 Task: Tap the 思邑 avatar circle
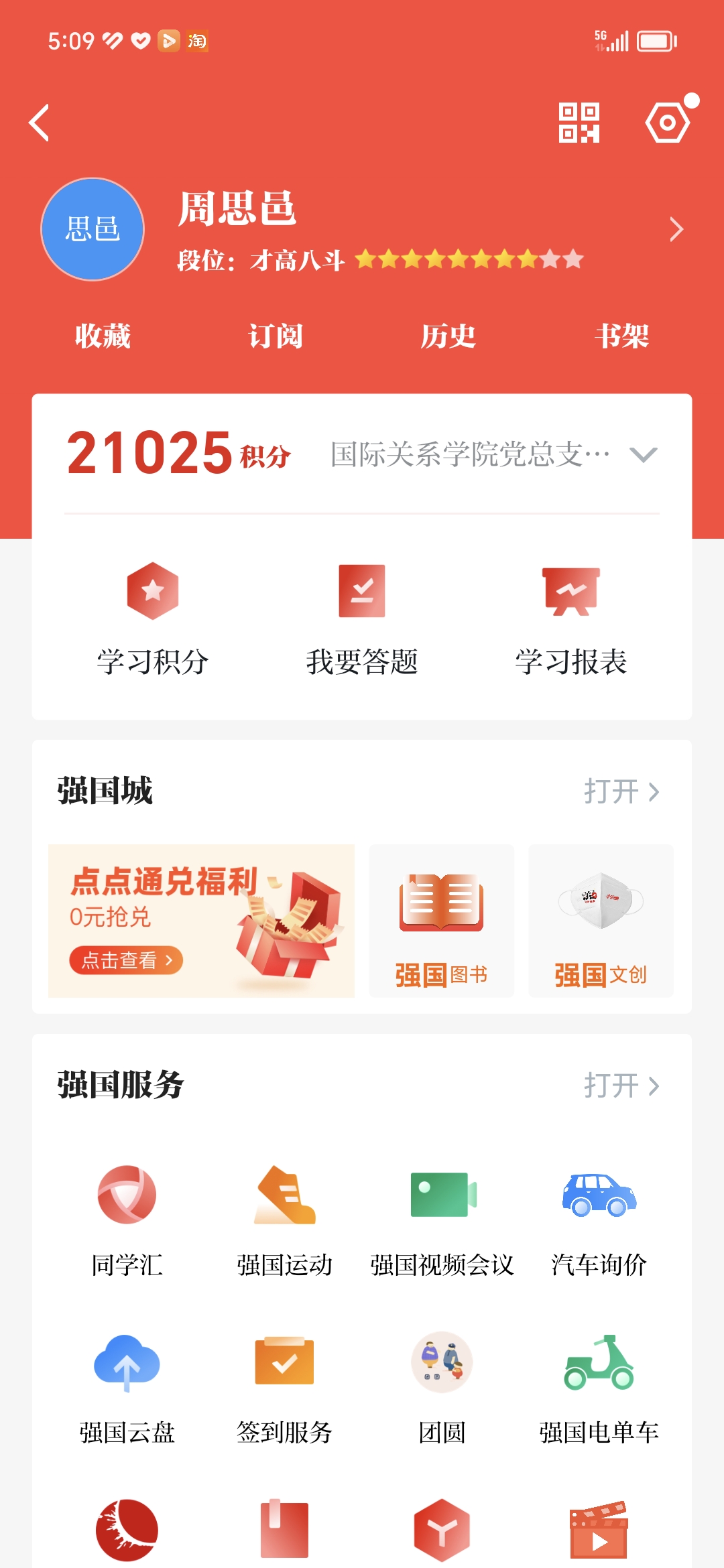[x=93, y=228]
